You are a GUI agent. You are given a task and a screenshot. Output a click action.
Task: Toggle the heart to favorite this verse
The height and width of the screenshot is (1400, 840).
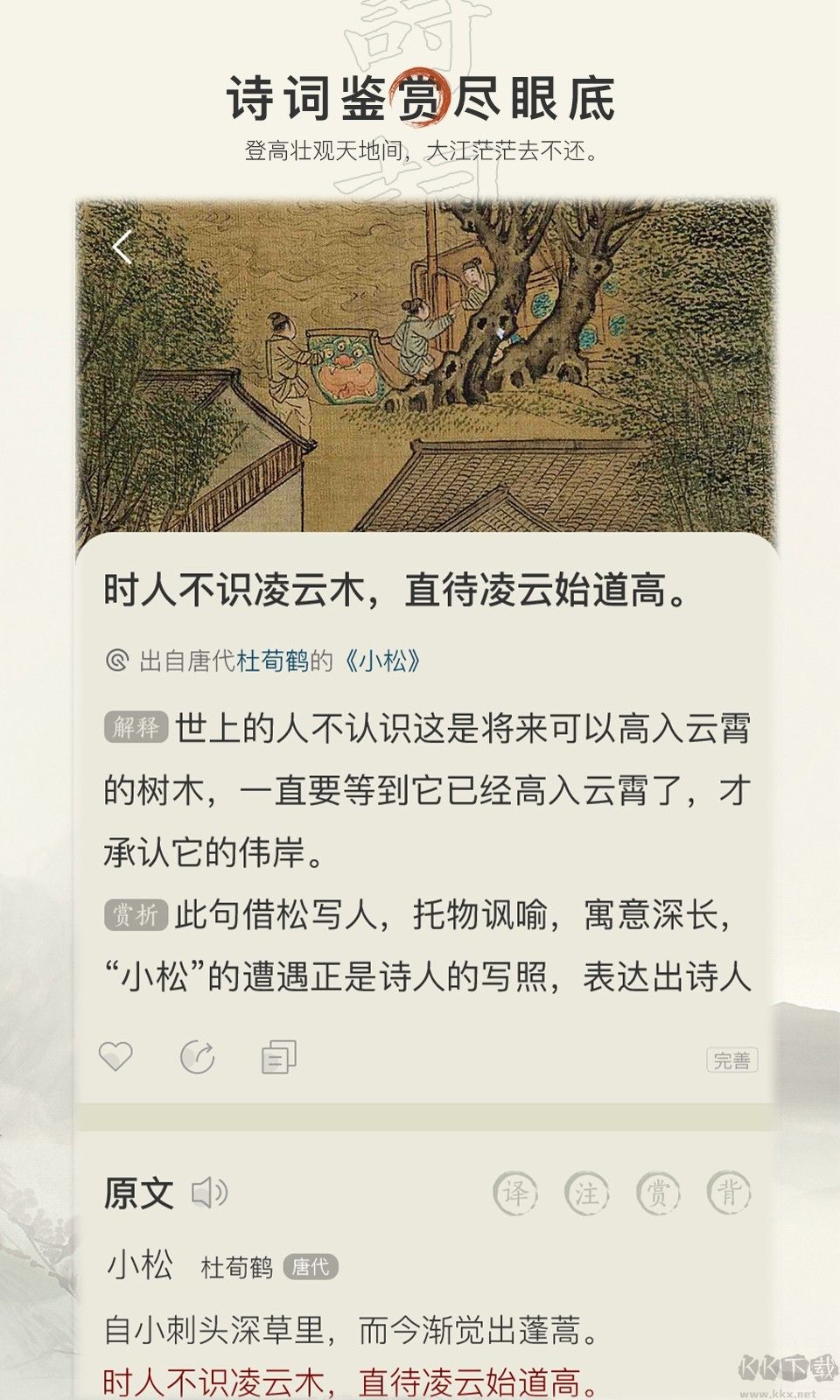(x=116, y=1059)
